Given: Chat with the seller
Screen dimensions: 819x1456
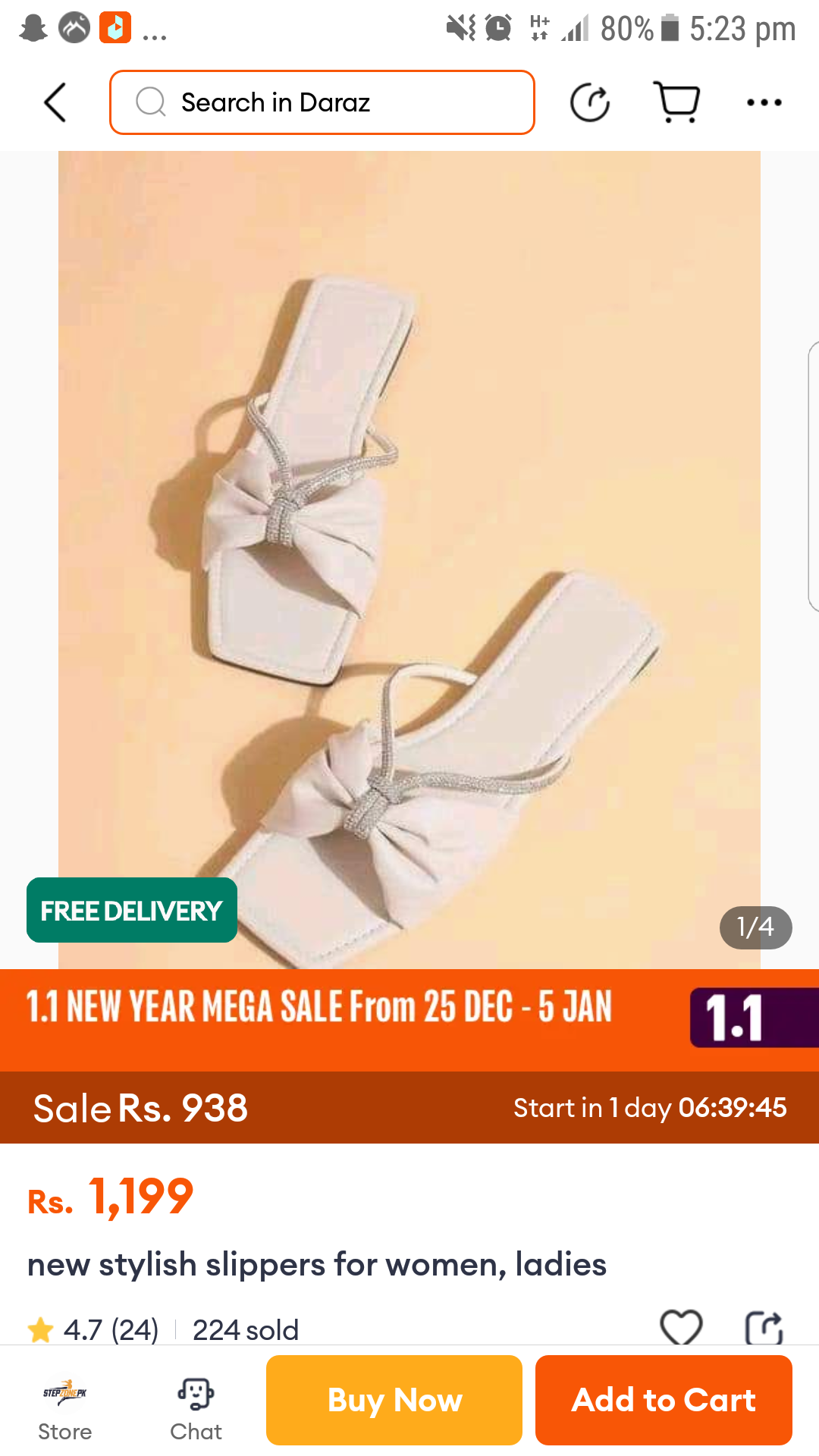Looking at the screenshot, I should (x=196, y=1409).
